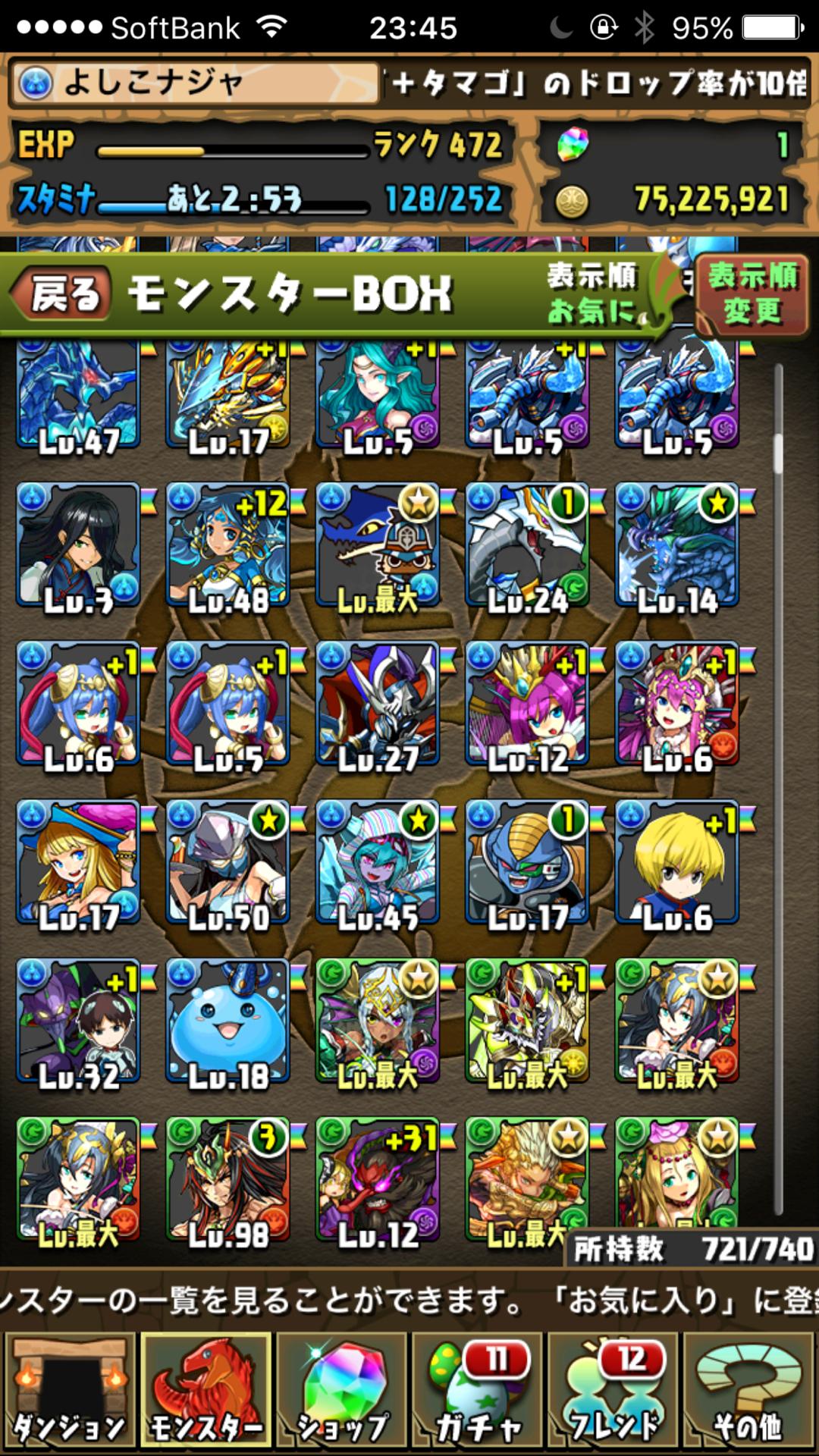The width and height of the screenshot is (819, 1456).
Task: Open the Lv.45 teal-haired monster
Action: click(x=378, y=863)
